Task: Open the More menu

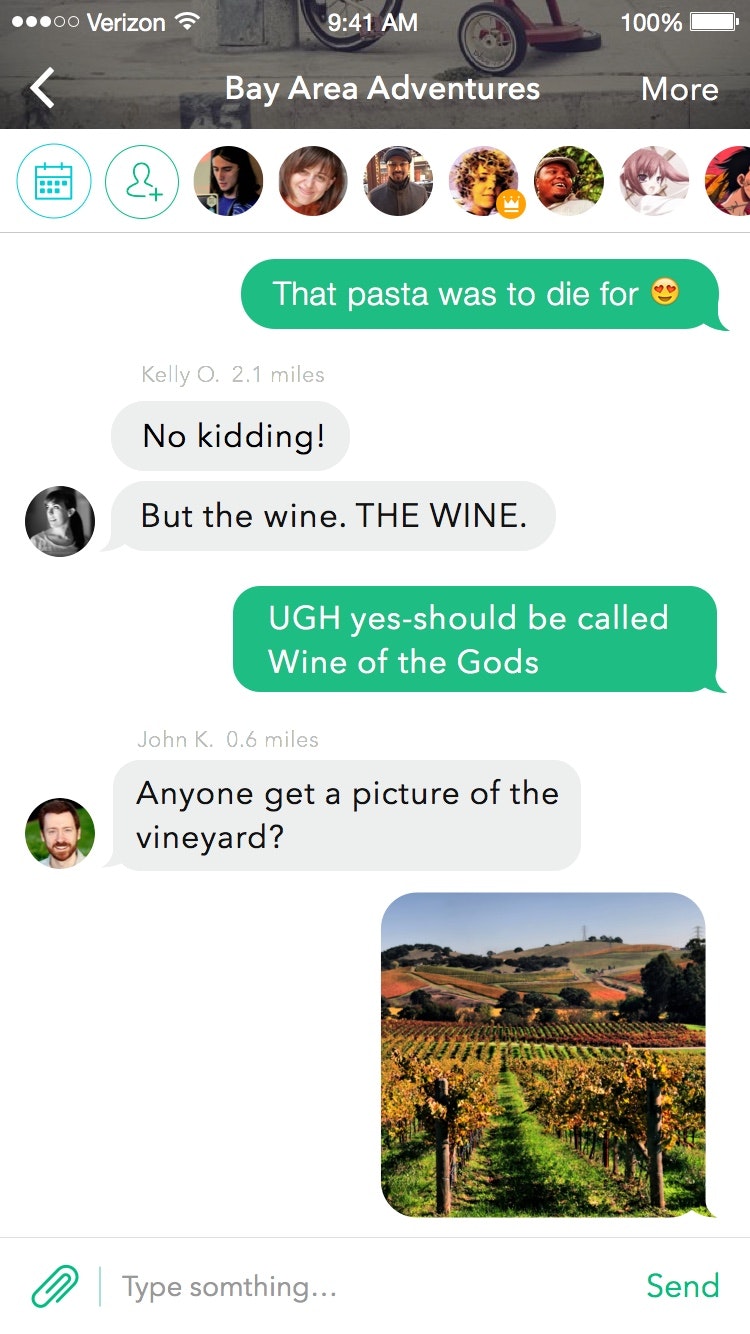Action: click(679, 89)
